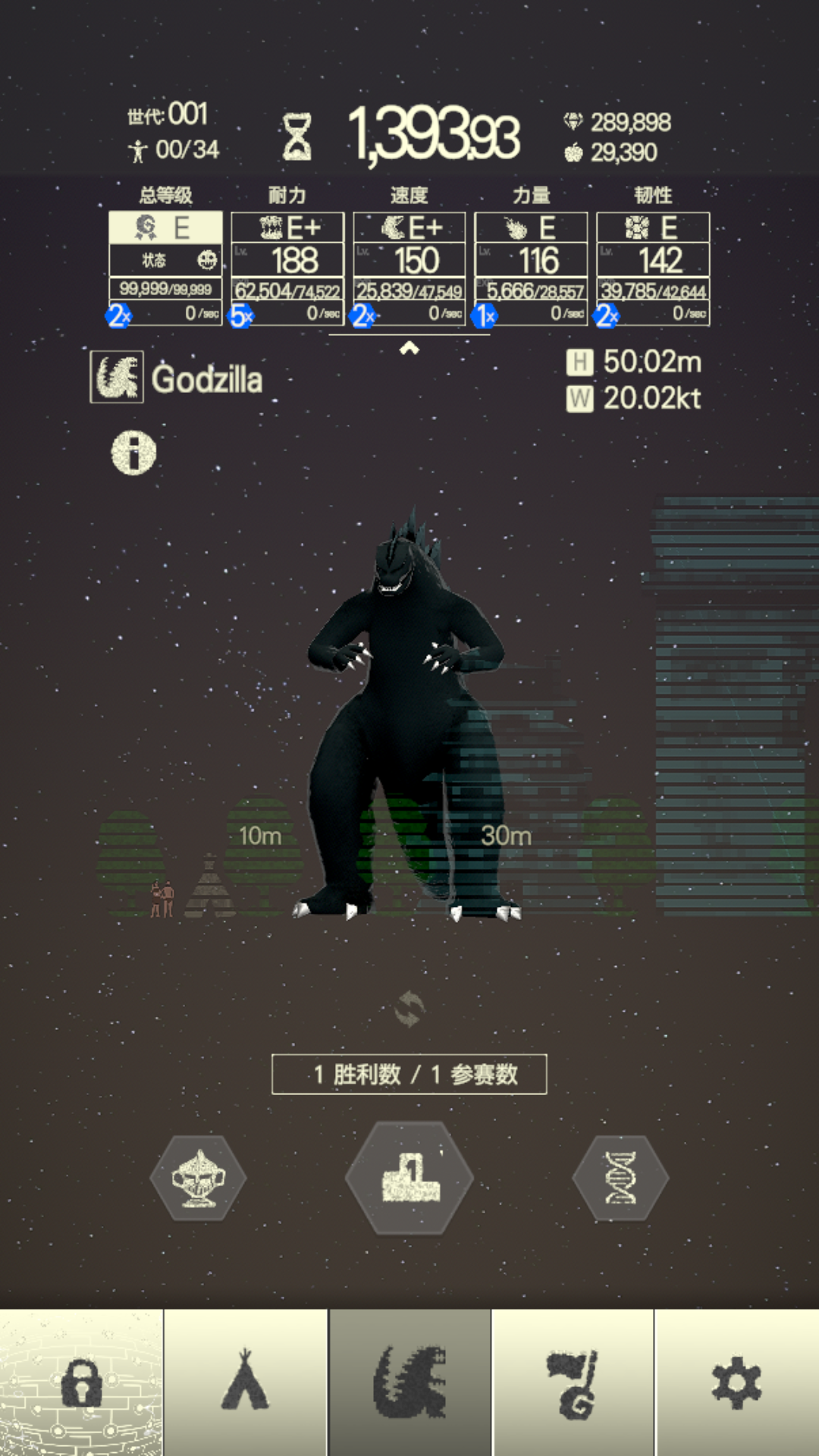Open the settings gear tab

(736, 1382)
